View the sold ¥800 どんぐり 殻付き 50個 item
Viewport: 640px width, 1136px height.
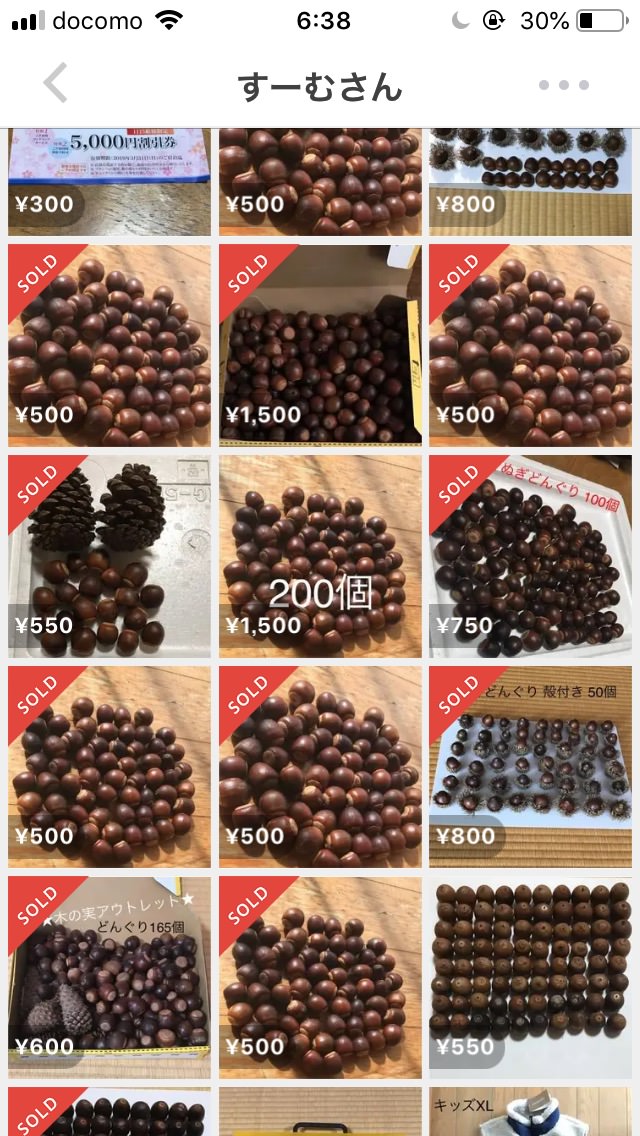(531, 767)
